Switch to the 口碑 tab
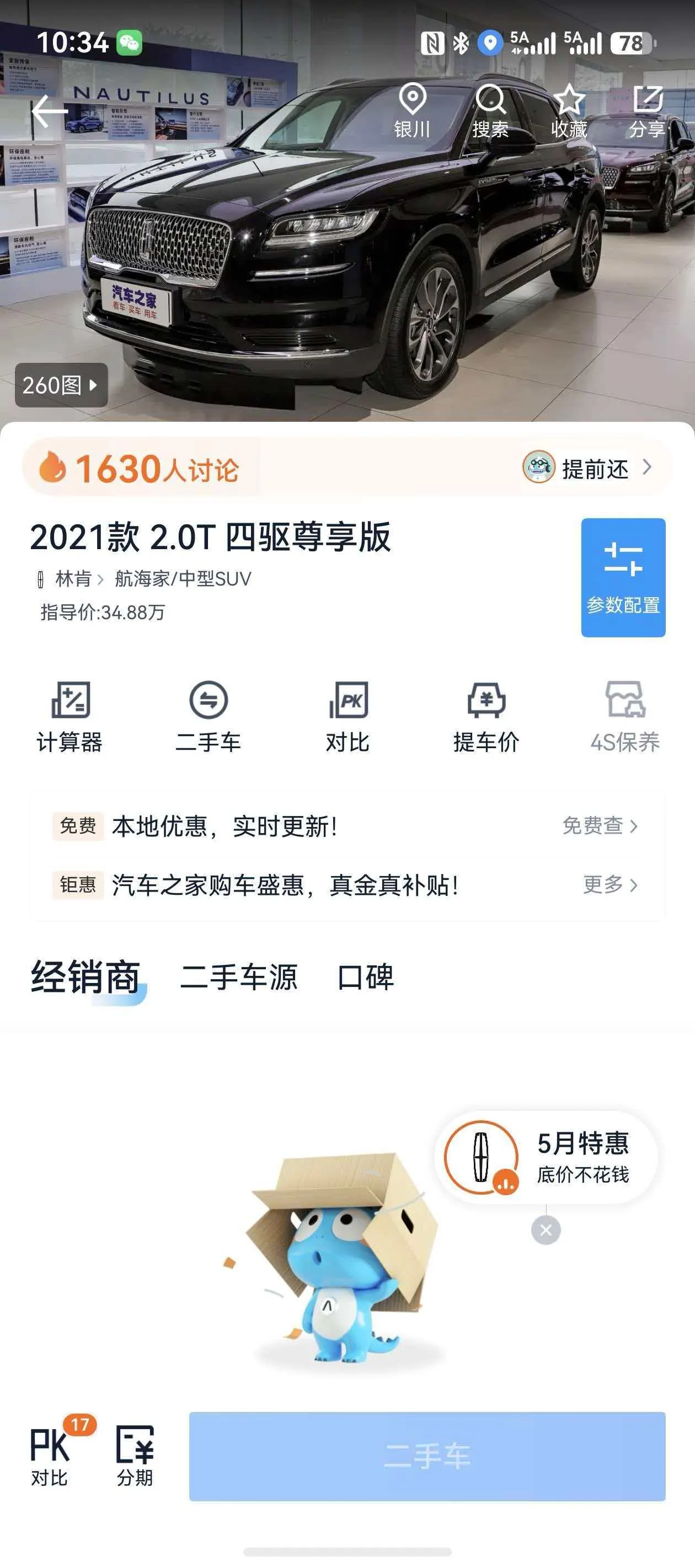The height and width of the screenshot is (1568, 695). coord(366,978)
